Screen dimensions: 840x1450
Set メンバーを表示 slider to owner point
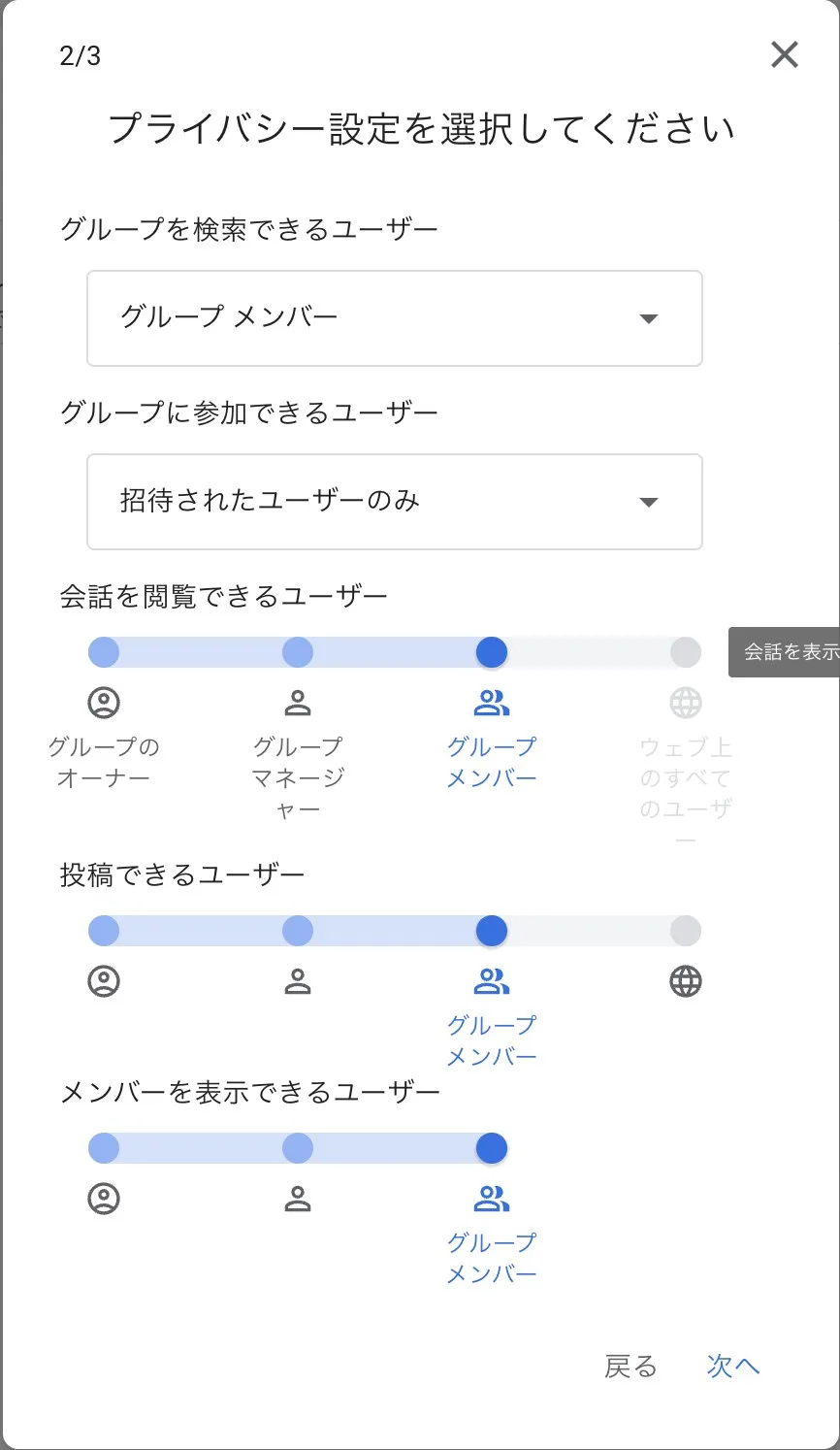pos(104,1148)
